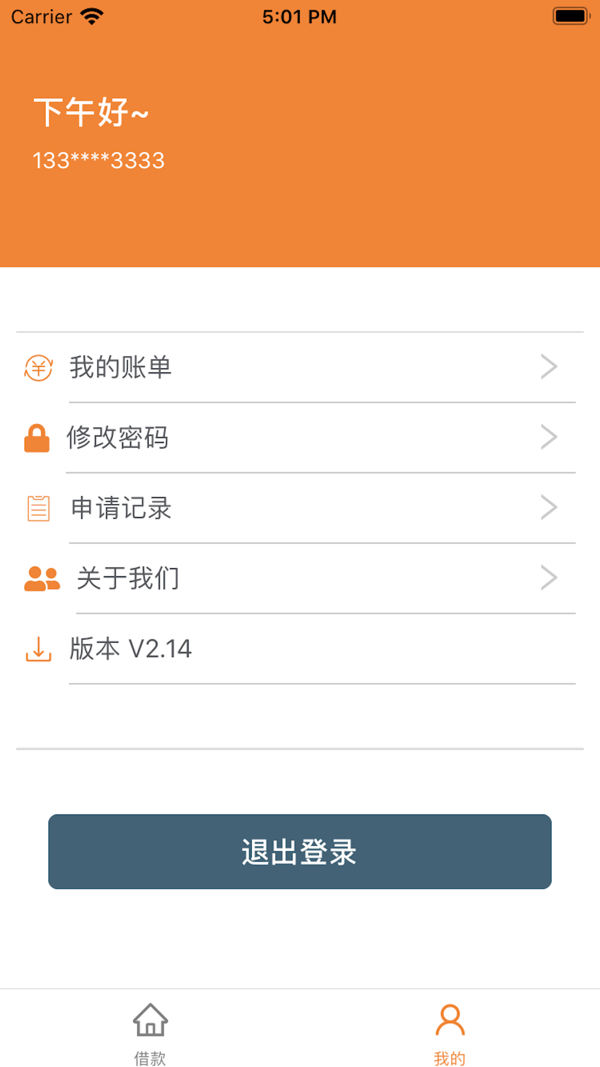Select the 我的 tab
This screenshot has width=600, height=1067.
(450, 1033)
